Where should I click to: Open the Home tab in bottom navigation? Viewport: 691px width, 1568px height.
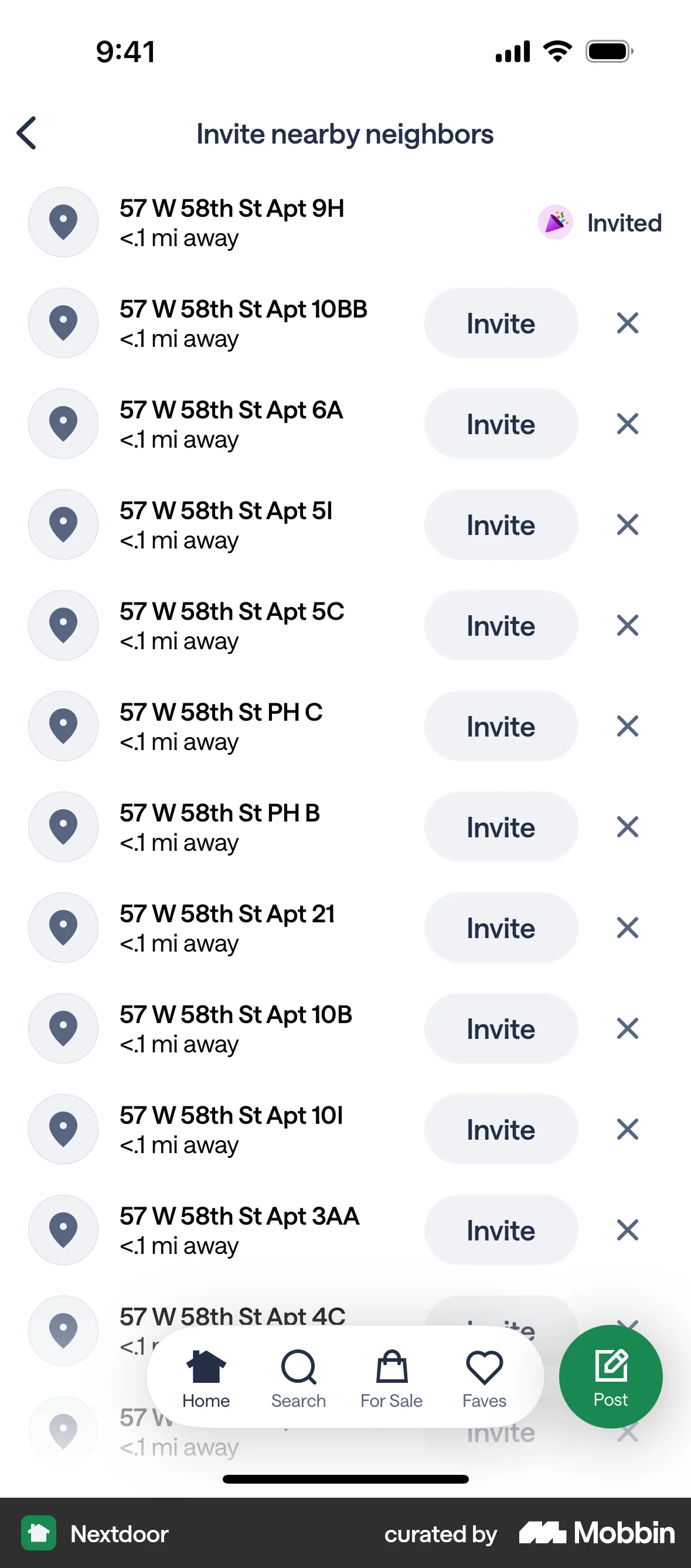point(206,1377)
